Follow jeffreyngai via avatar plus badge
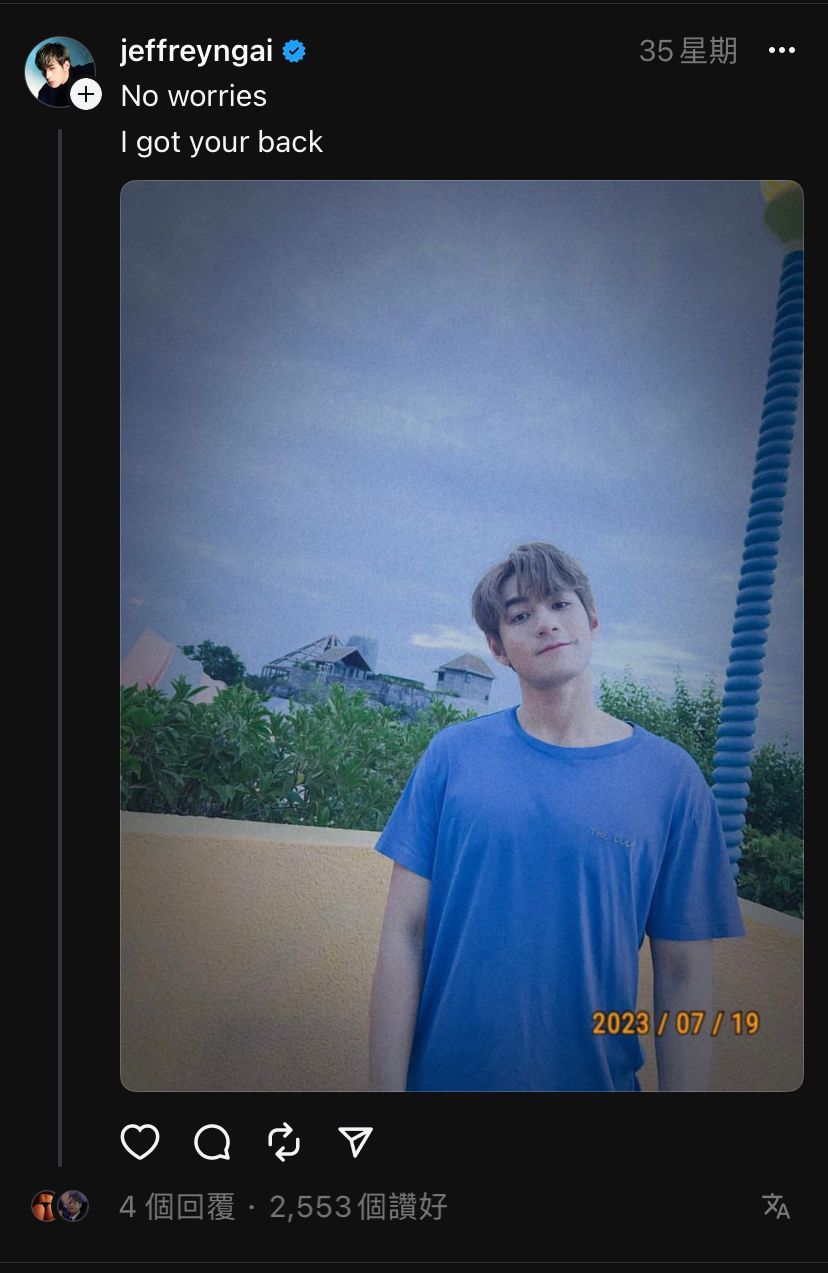This screenshot has width=828, height=1273. [x=87, y=94]
